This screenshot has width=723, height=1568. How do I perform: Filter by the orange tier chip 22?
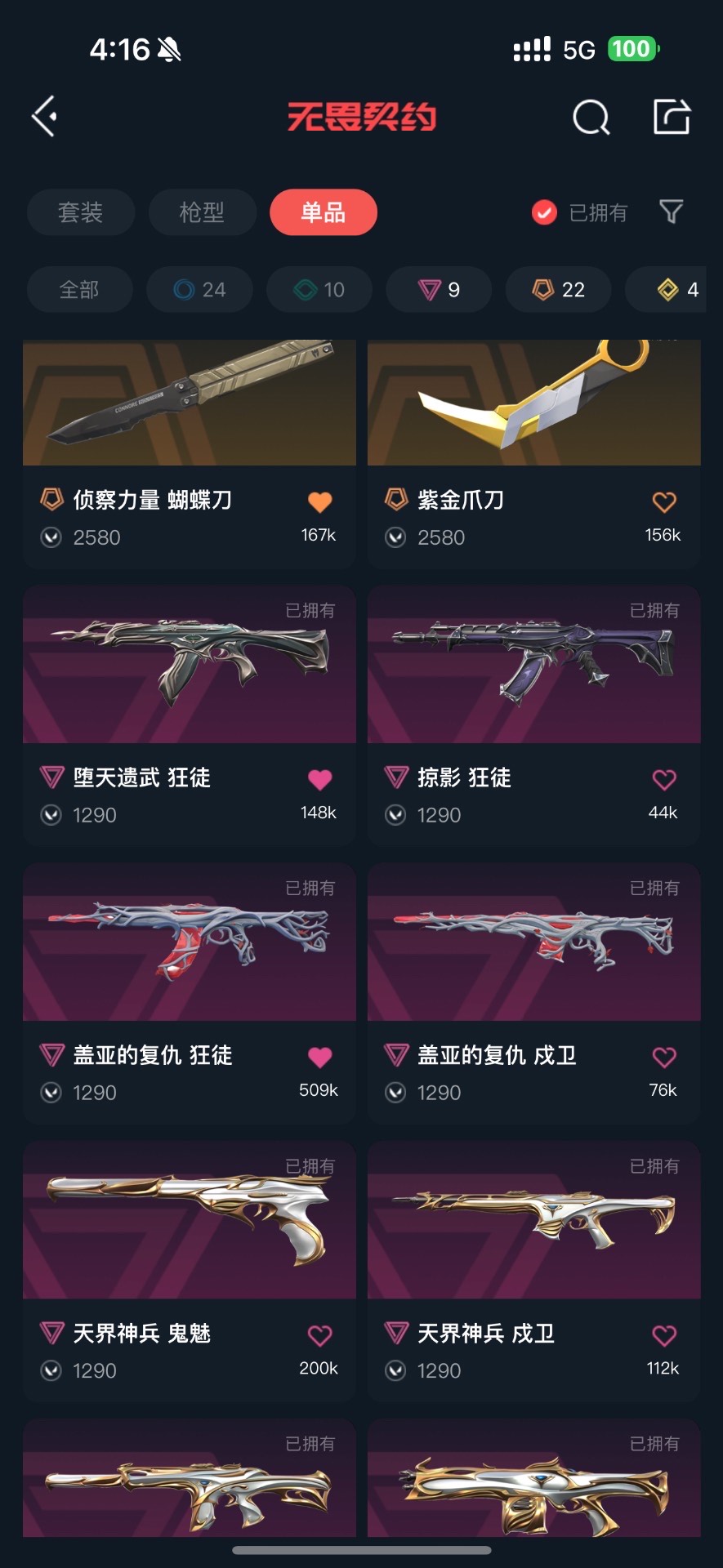click(559, 289)
